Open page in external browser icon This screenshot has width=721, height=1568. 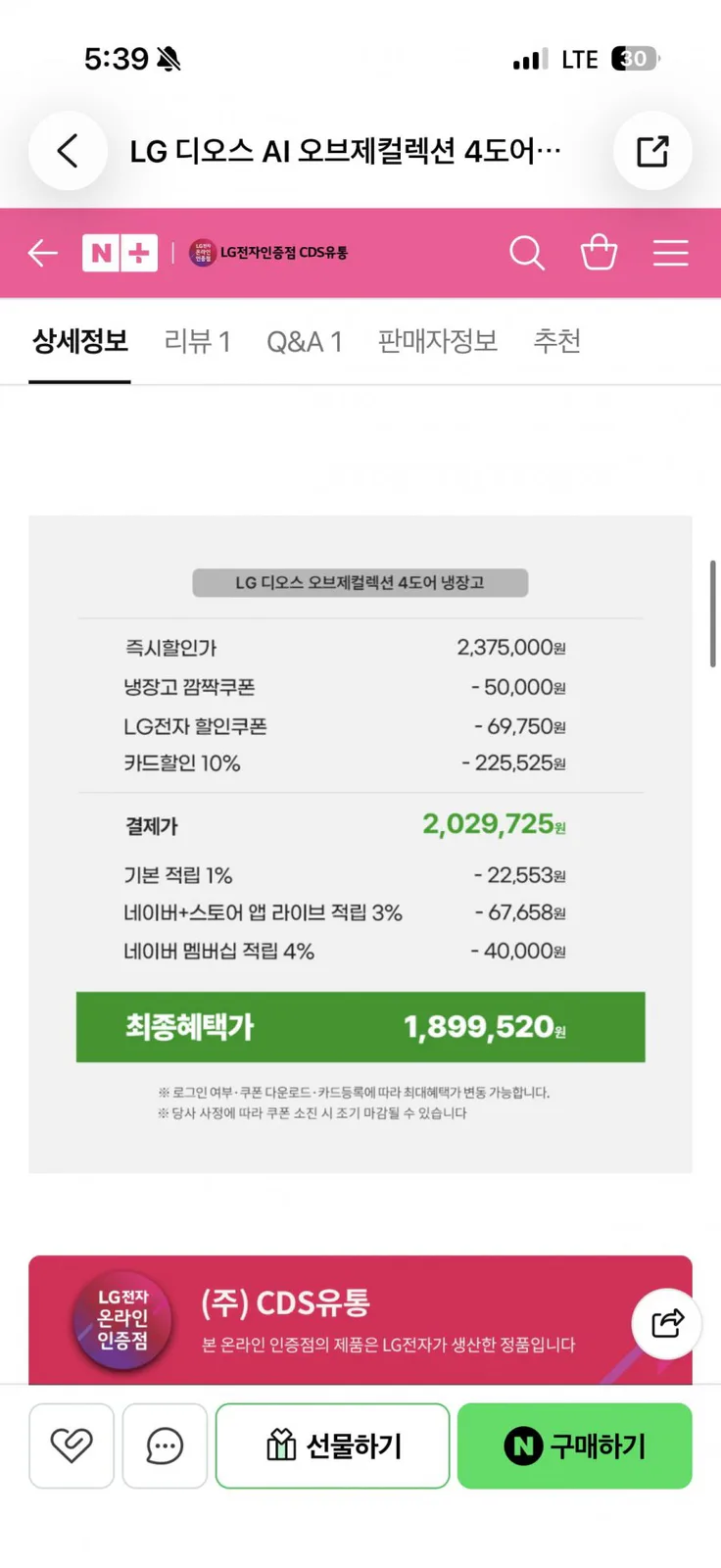[652, 151]
